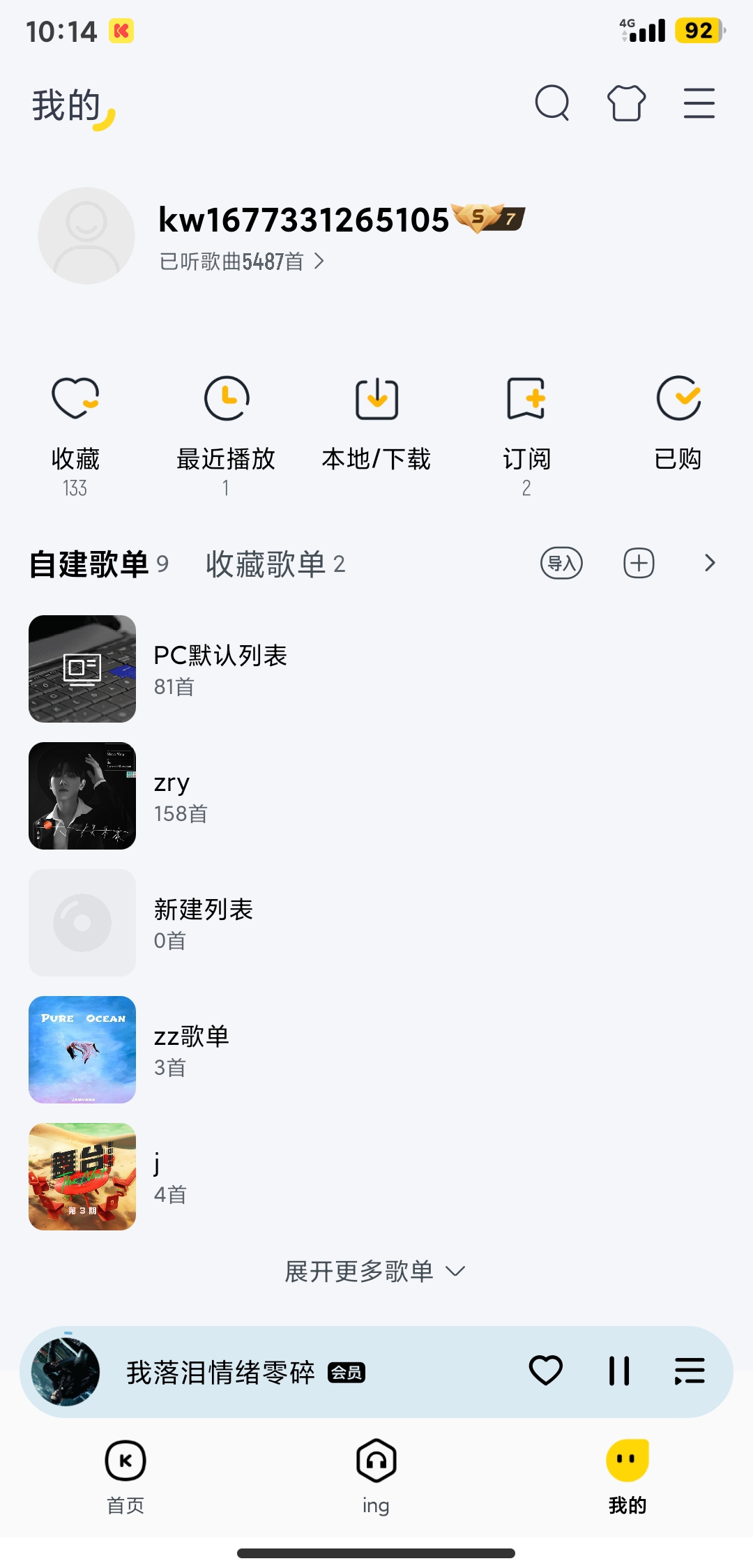Pause the current song
The height and width of the screenshot is (1568, 753).
pyautogui.click(x=618, y=1371)
